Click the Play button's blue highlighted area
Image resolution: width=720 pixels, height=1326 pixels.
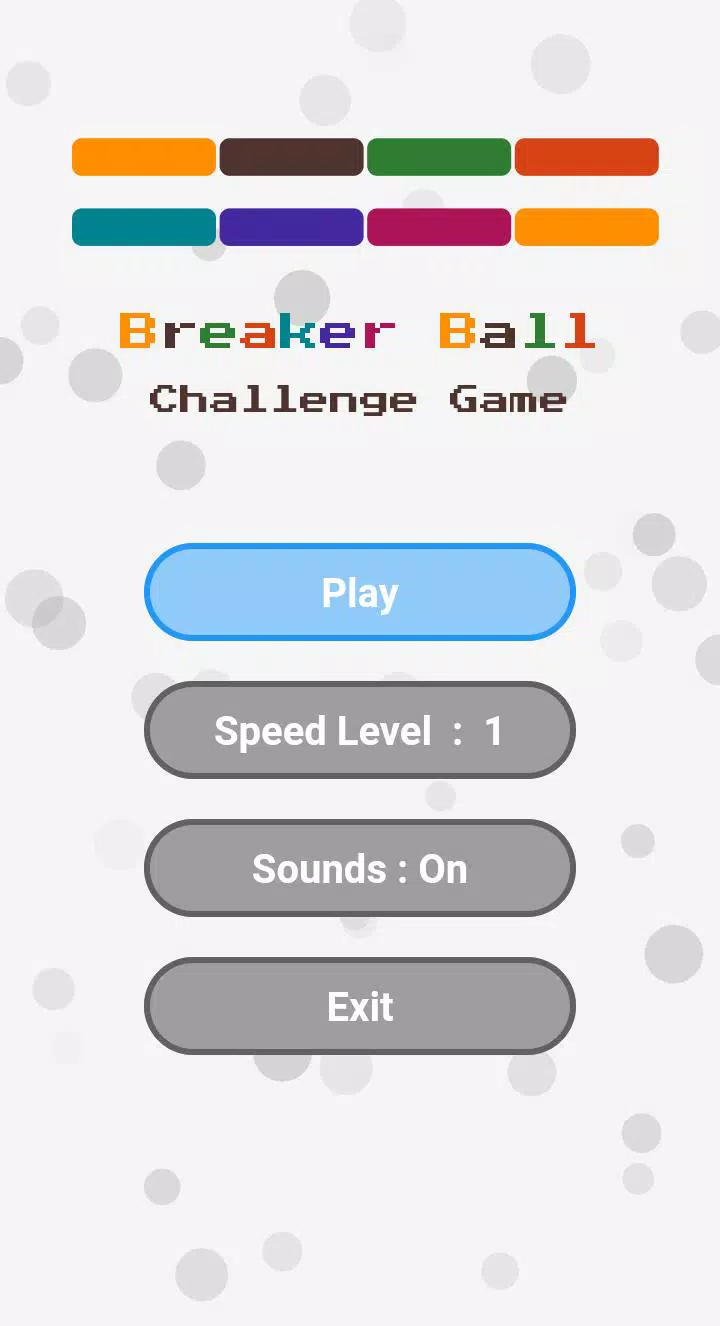pos(360,592)
